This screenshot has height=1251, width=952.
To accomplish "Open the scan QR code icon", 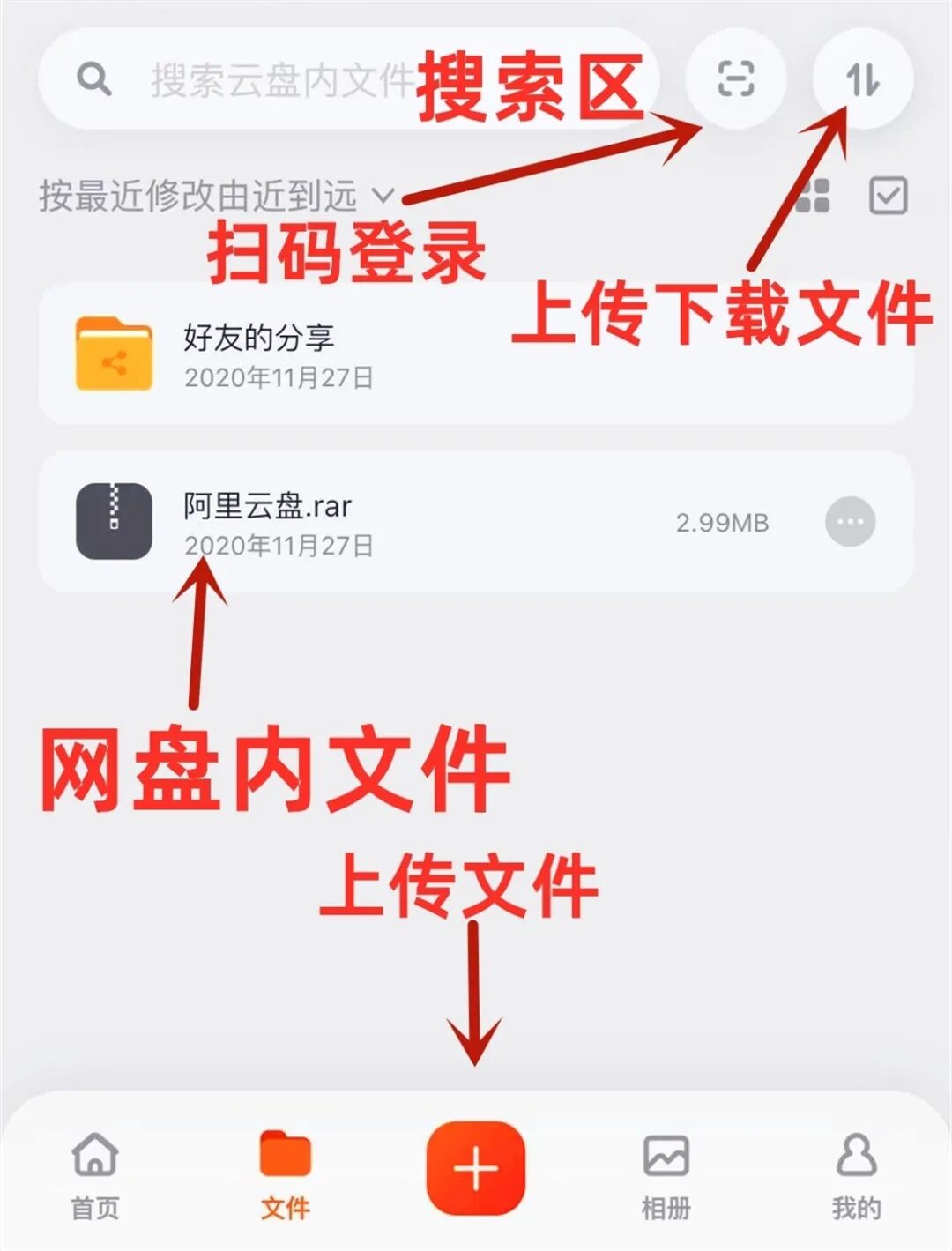I will [735, 78].
